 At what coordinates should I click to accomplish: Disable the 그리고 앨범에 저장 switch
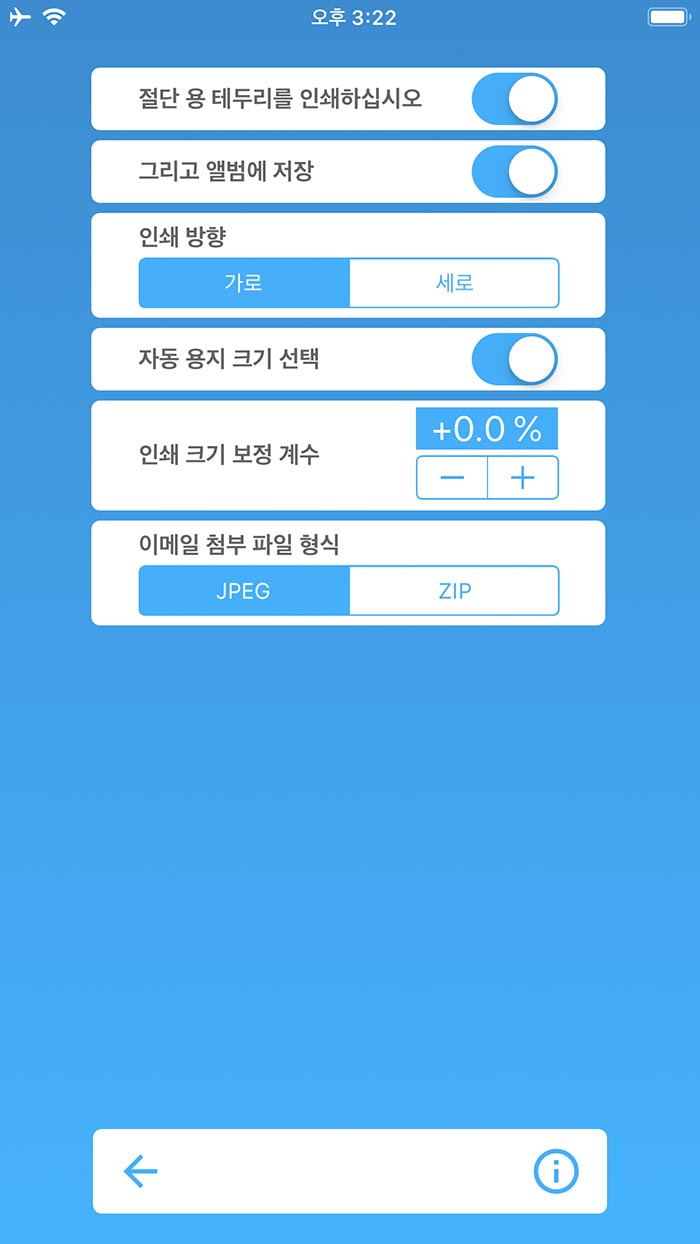(514, 171)
